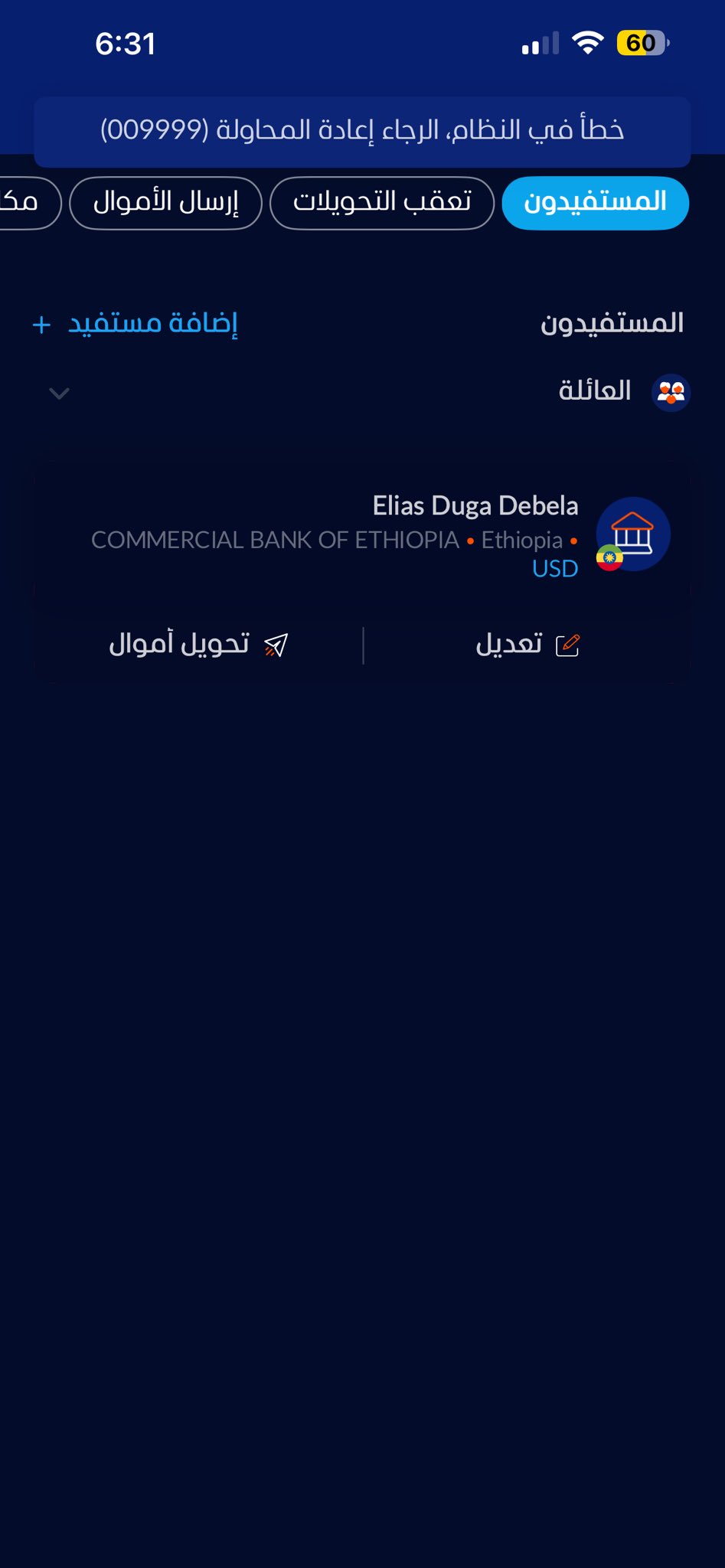Switch to the المستفيدون tab
This screenshot has width=725, height=1568.
[595, 203]
